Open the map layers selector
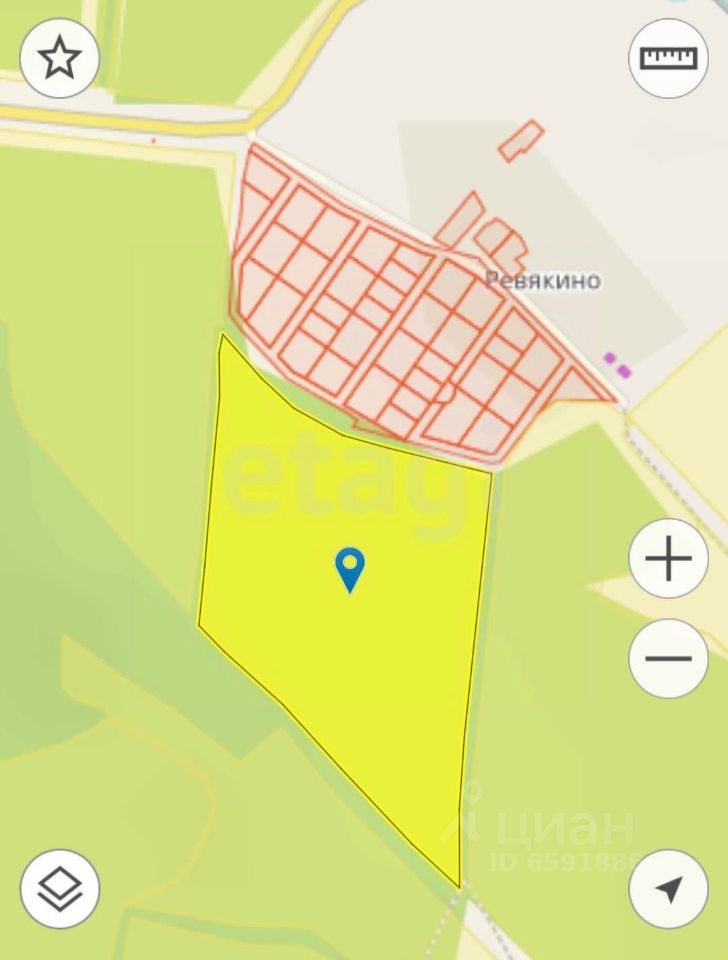The width and height of the screenshot is (728, 960). tap(60, 889)
